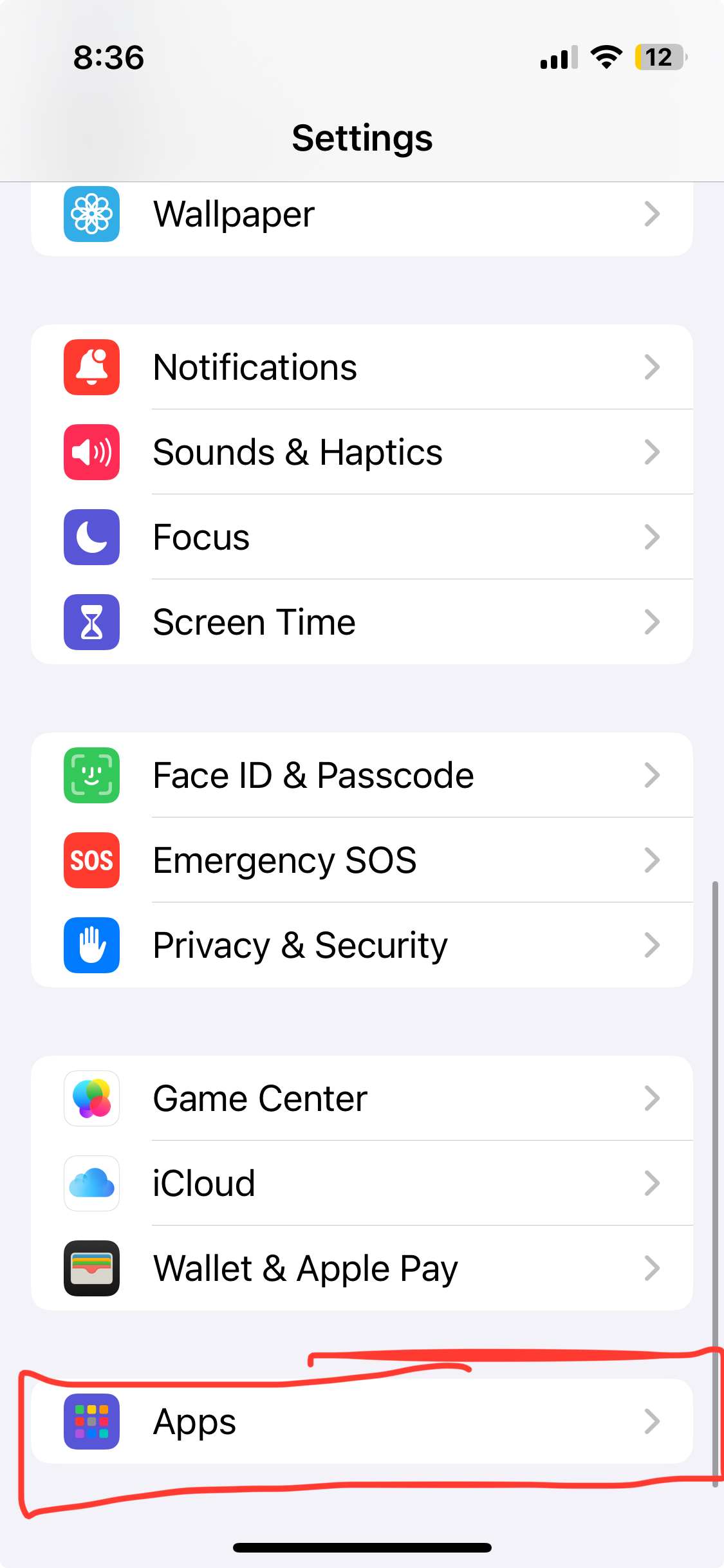Viewport: 724px width, 1568px height.
Task: Select Screen Time
Action: pyautogui.click(x=362, y=622)
